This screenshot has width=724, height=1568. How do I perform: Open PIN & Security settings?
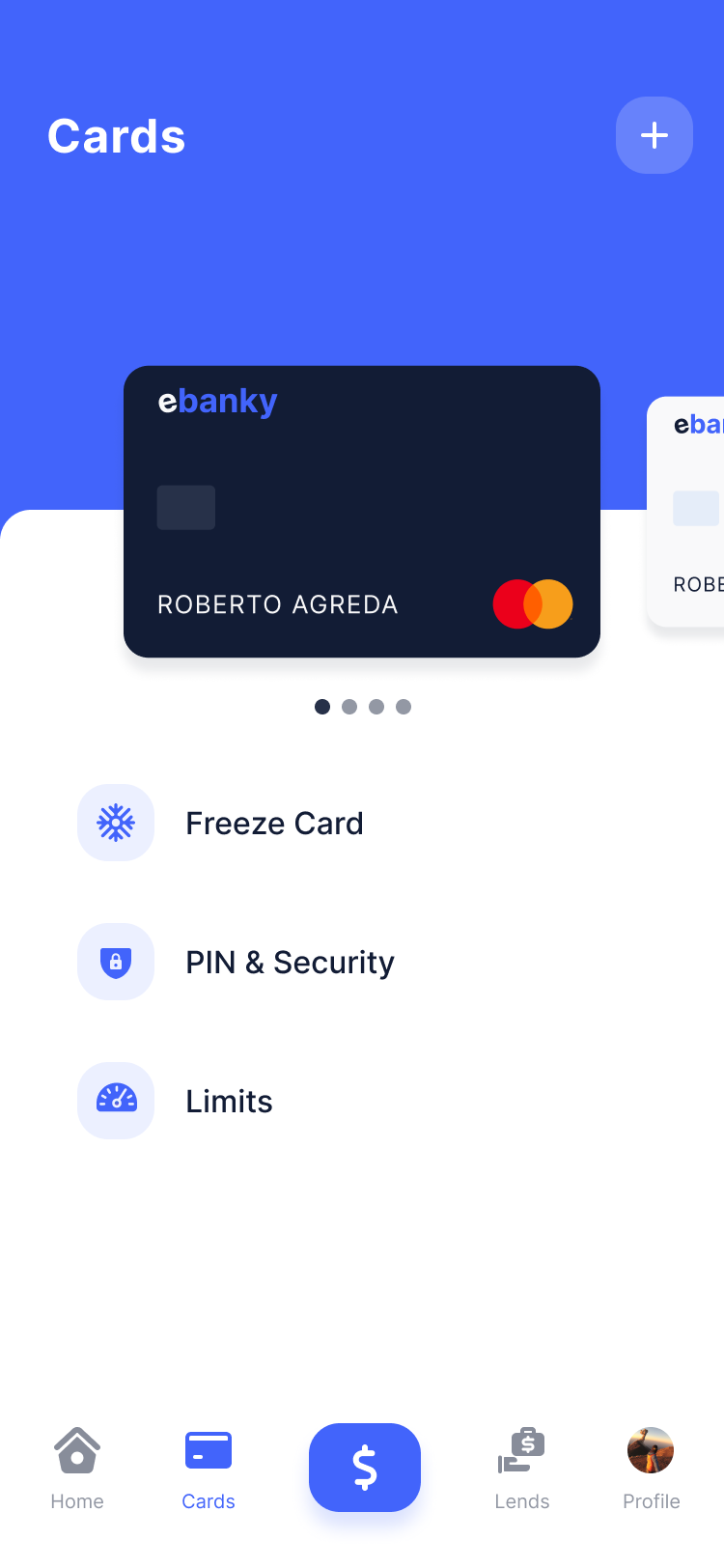290,962
